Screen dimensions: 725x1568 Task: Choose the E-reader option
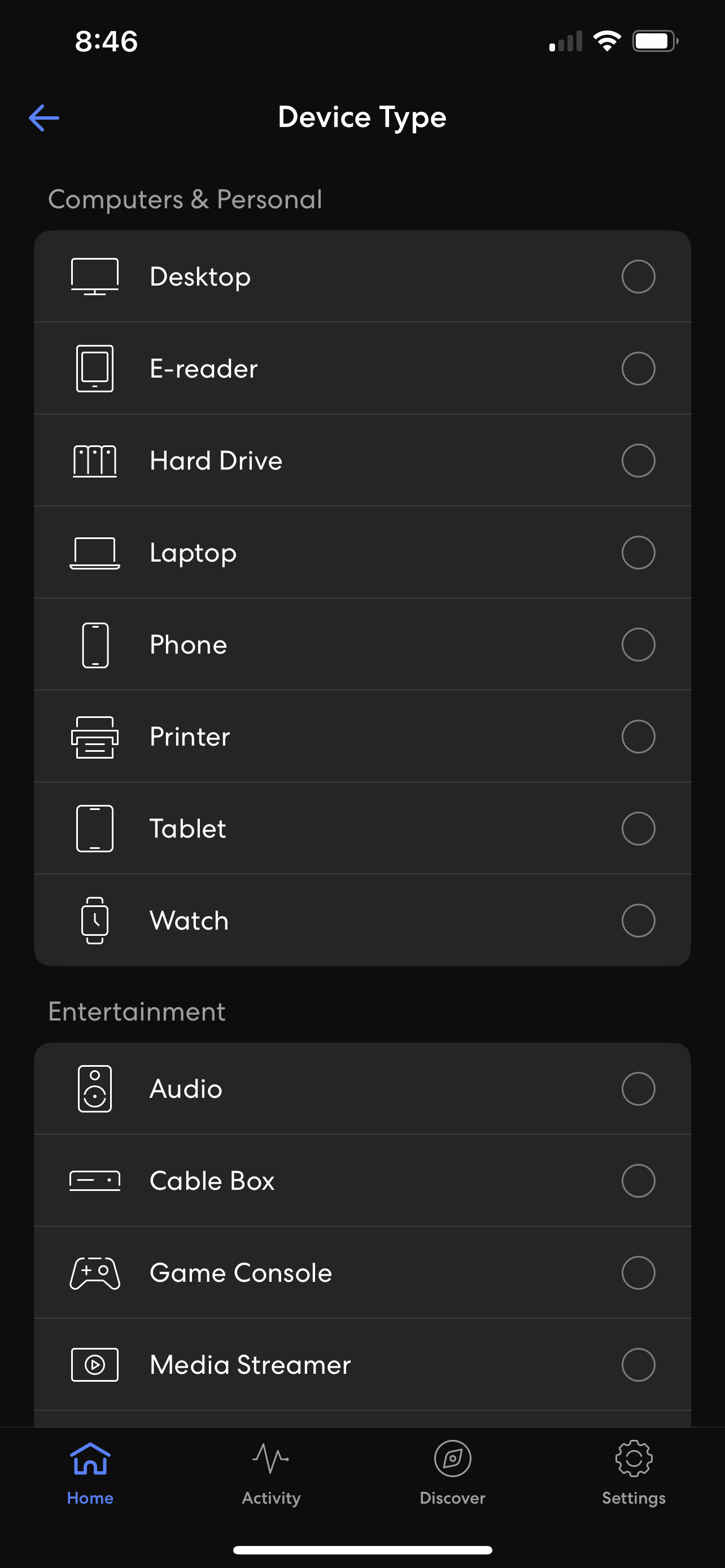pyautogui.click(x=637, y=369)
